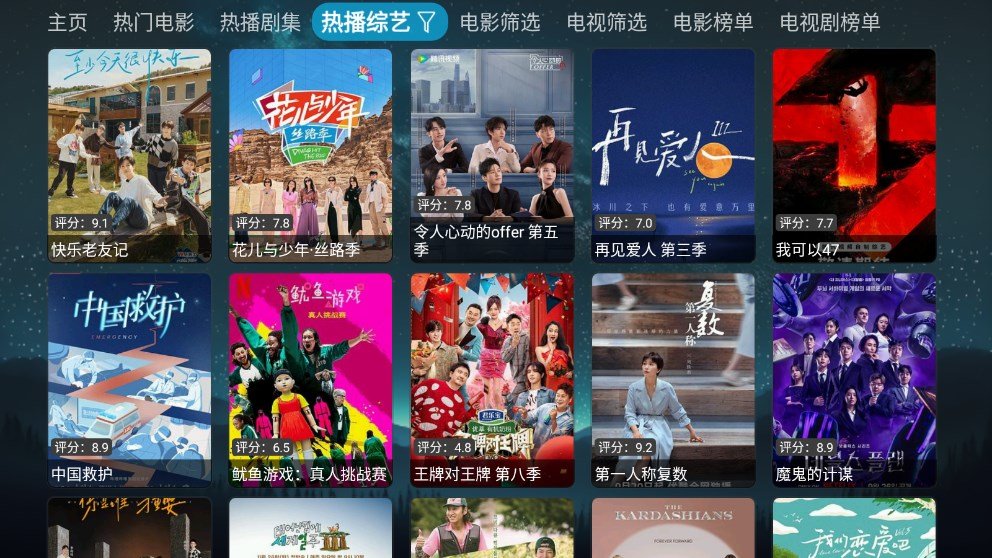The width and height of the screenshot is (992, 558).
Task: Switch to the 主页 tab
Action: [x=68, y=22]
